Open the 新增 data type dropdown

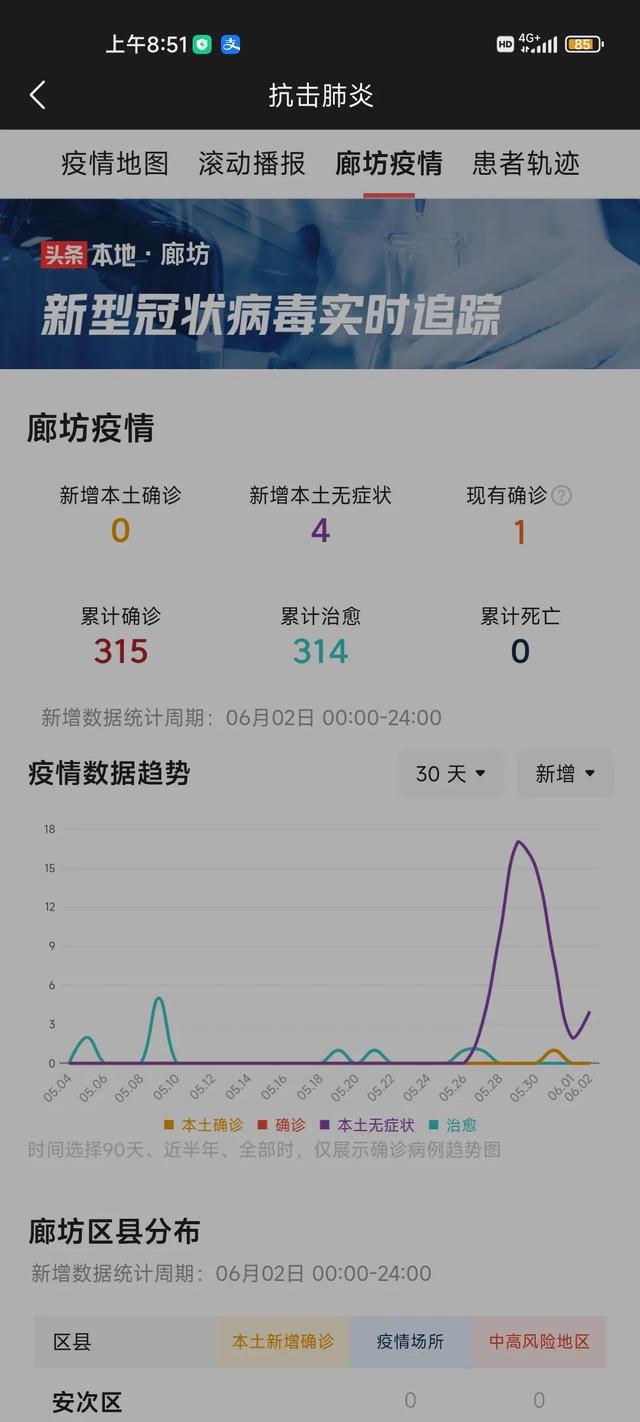click(x=565, y=773)
